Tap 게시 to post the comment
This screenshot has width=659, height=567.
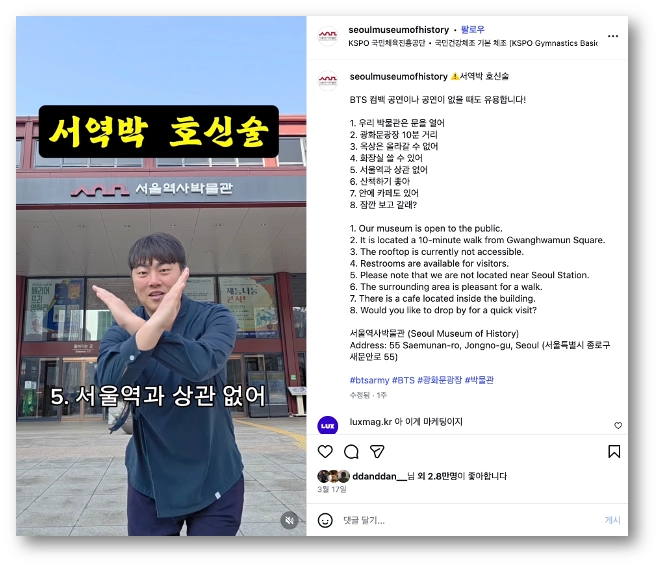click(x=612, y=521)
